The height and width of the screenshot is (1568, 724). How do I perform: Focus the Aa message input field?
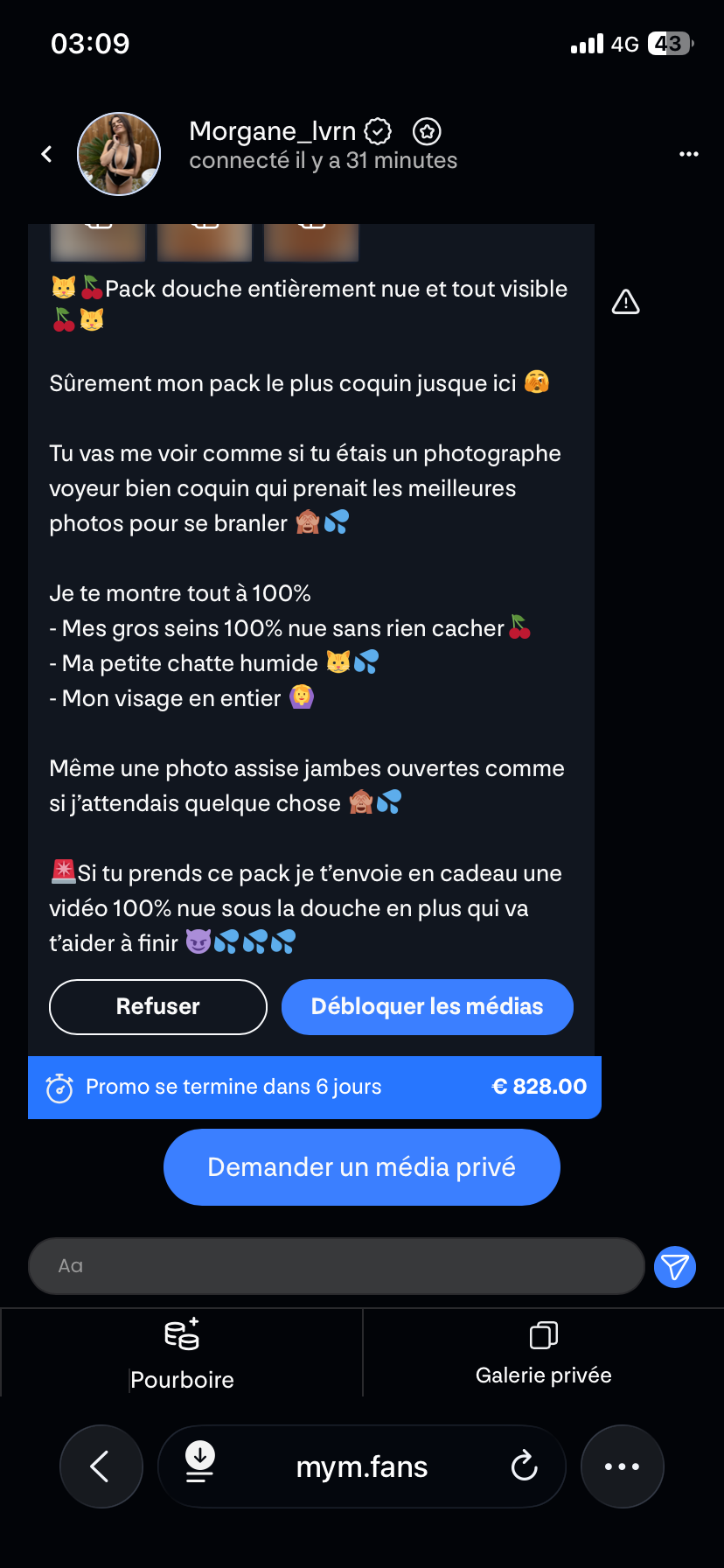[x=337, y=1265]
